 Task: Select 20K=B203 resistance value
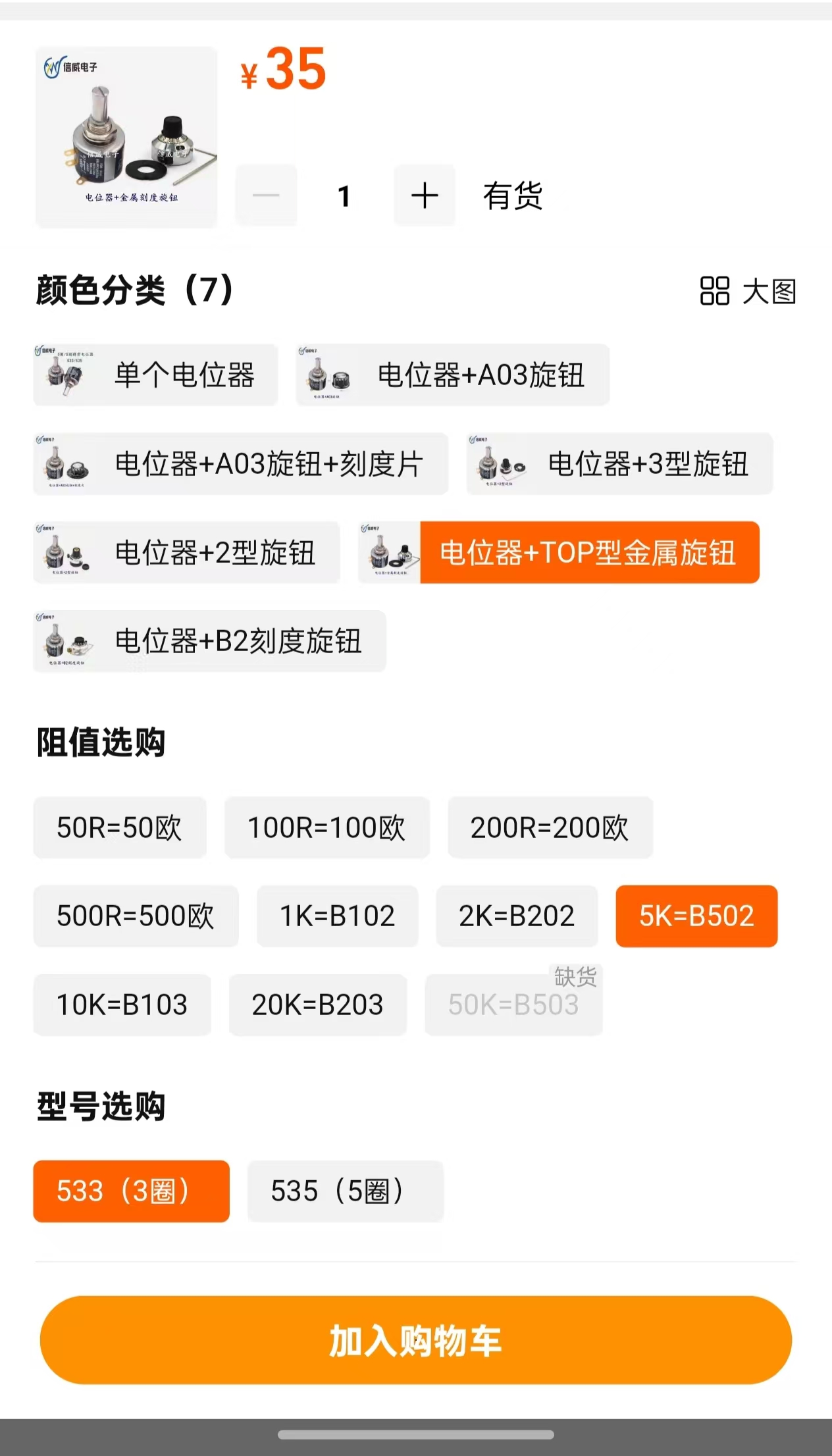pos(318,1005)
